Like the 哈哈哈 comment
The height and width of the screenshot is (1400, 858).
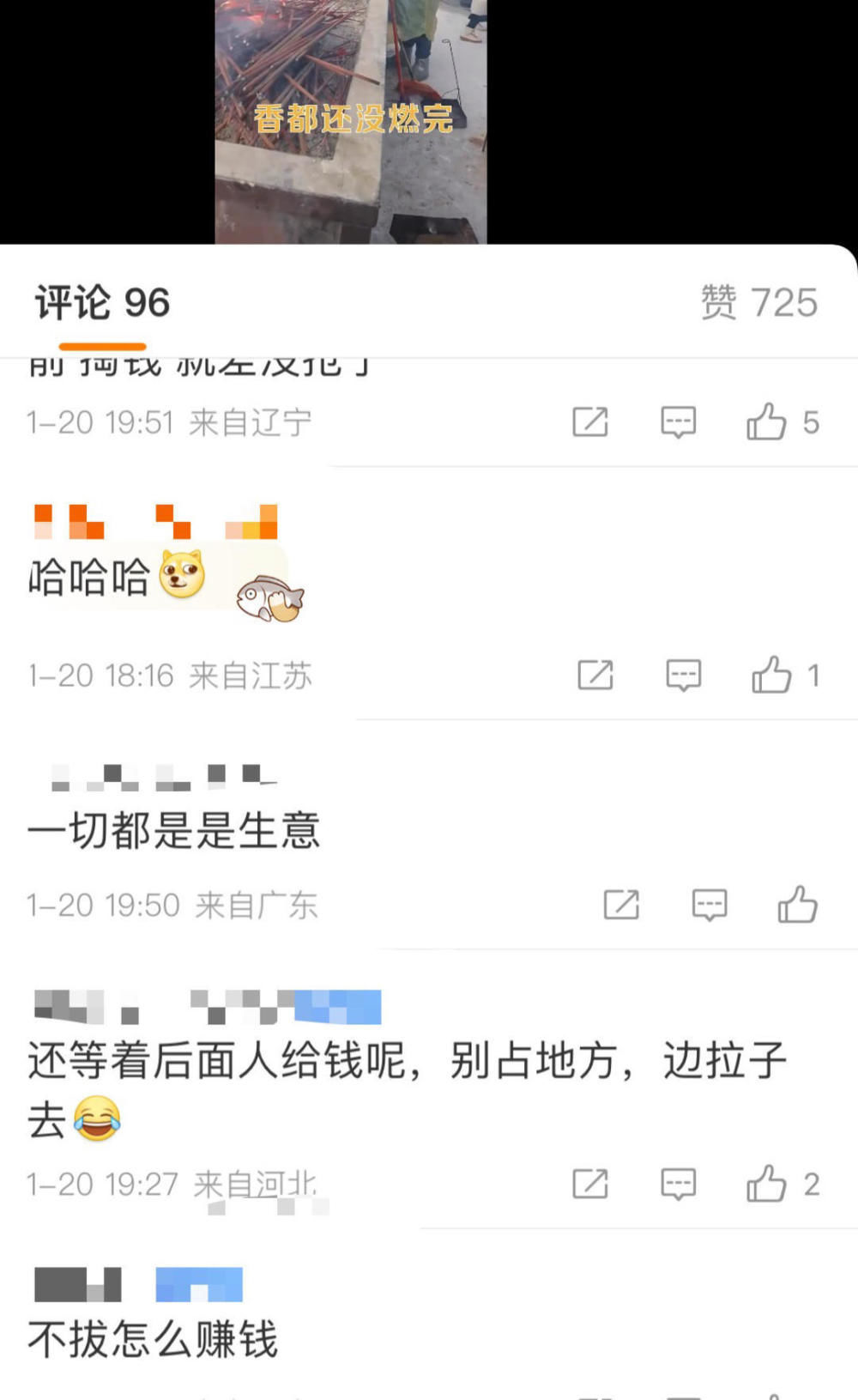tap(771, 676)
